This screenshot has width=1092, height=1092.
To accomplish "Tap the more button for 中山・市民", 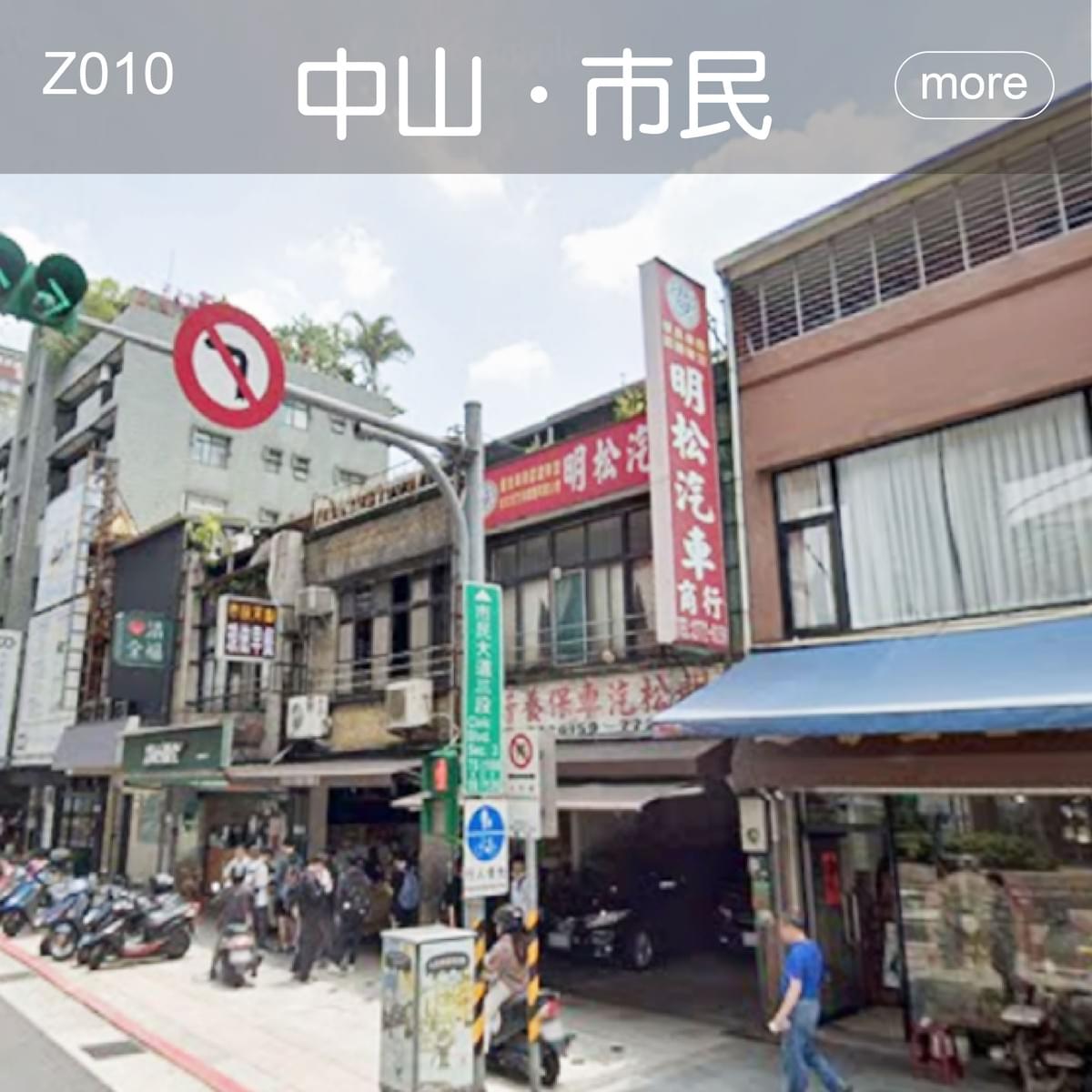I will tap(974, 85).
